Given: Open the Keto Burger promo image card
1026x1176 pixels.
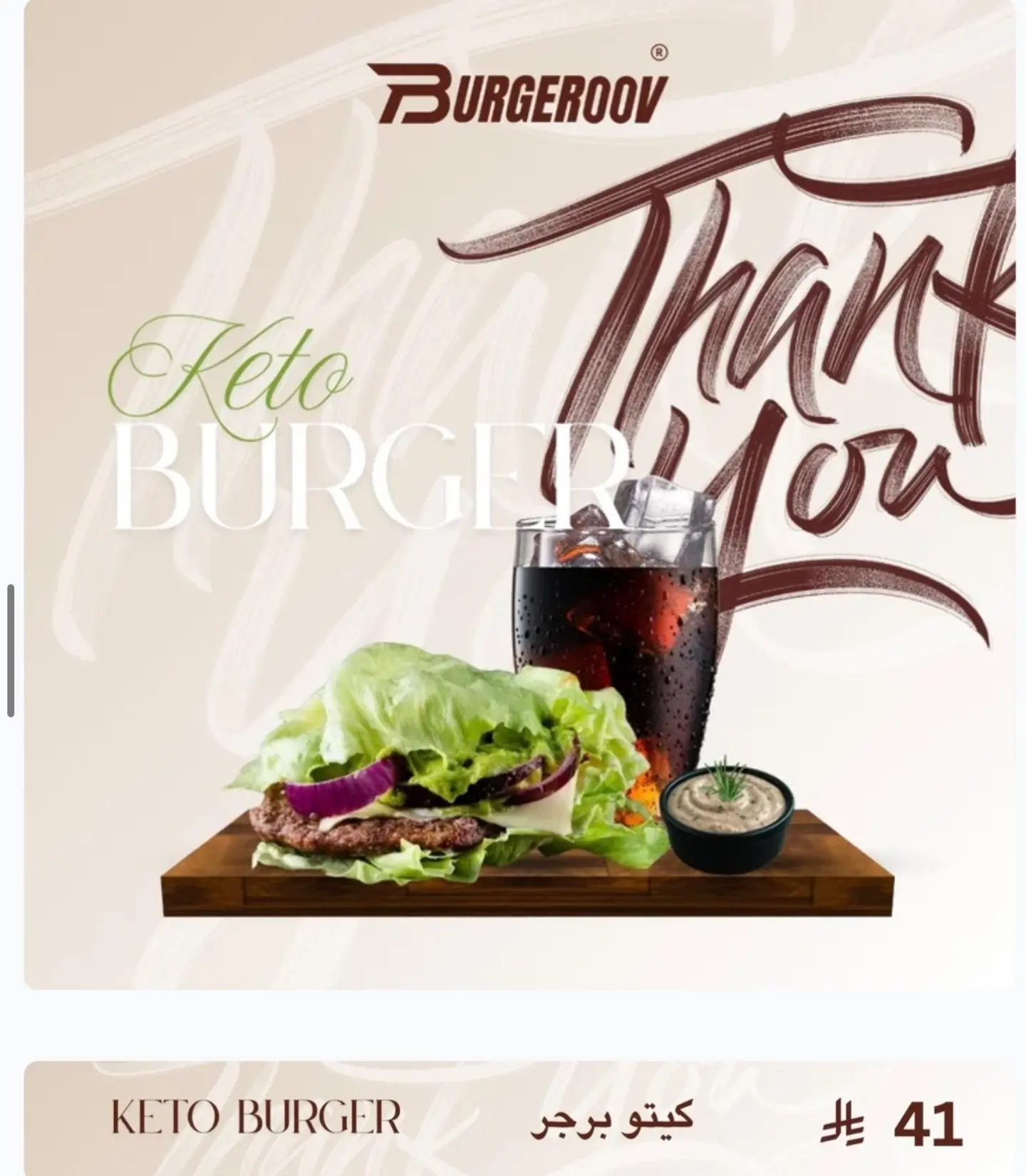Looking at the screenshot, I should pos(520,499).
